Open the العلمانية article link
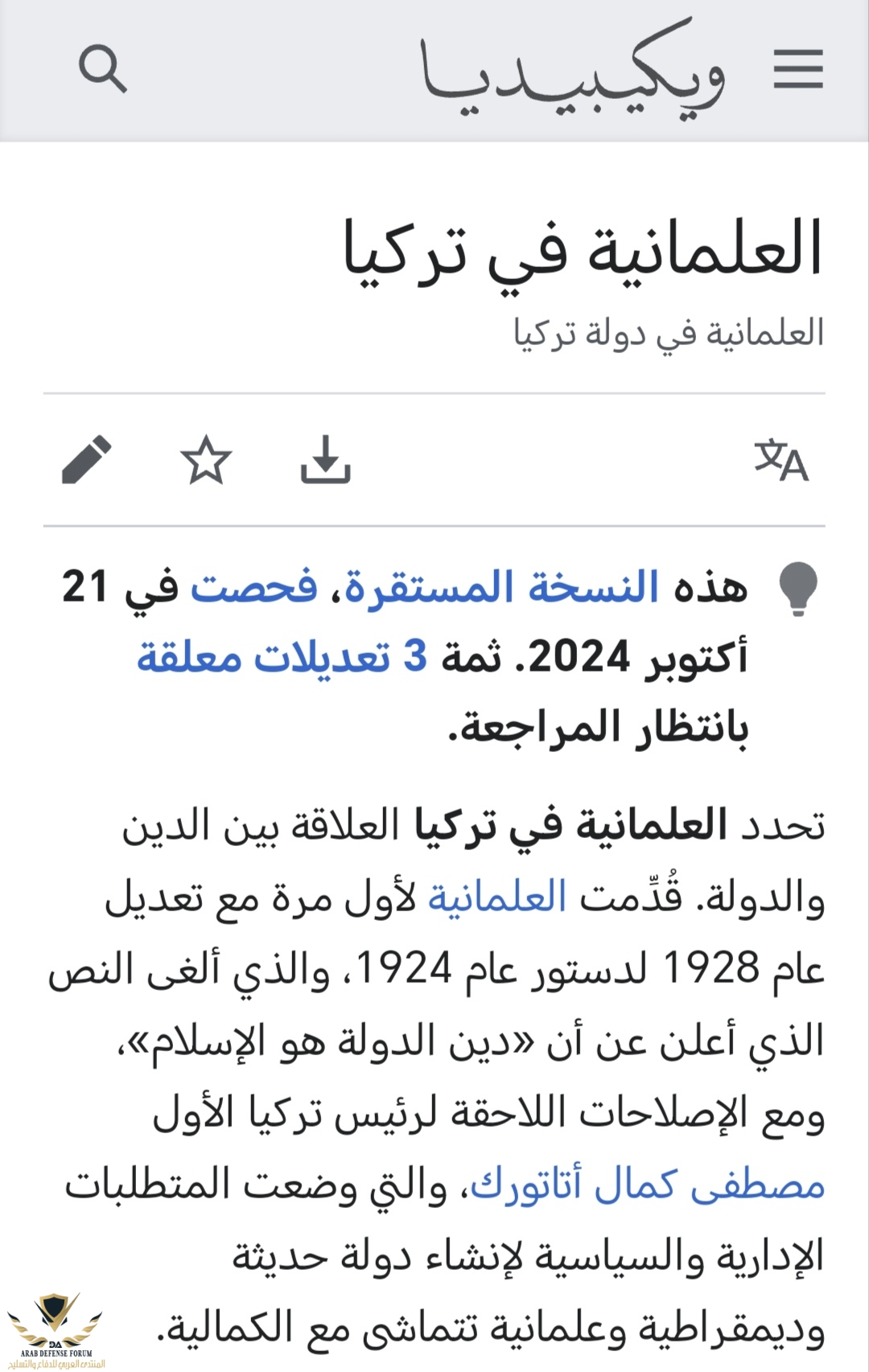The width and height of the screenshot is (869, 1372). coord(496,897)
